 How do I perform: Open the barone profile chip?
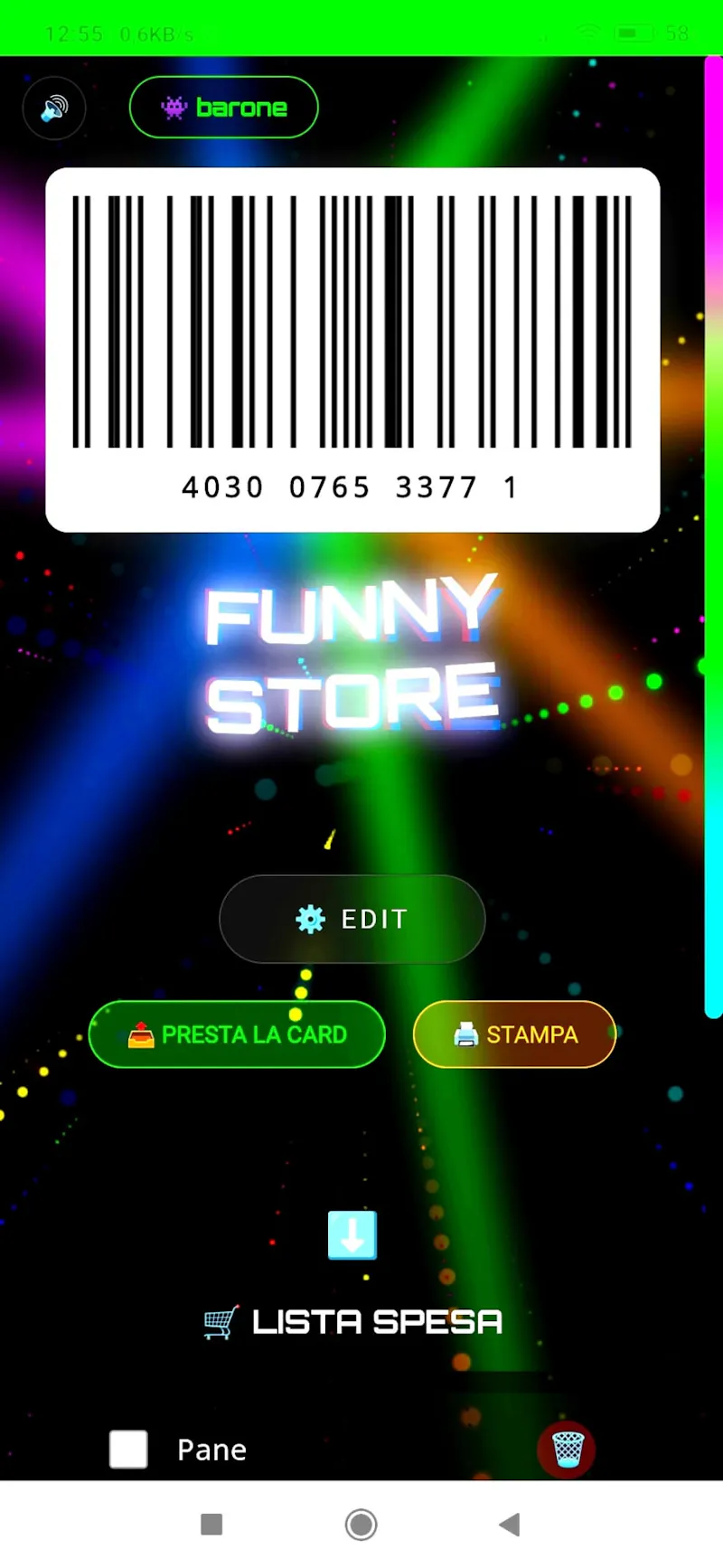(223, 108)
